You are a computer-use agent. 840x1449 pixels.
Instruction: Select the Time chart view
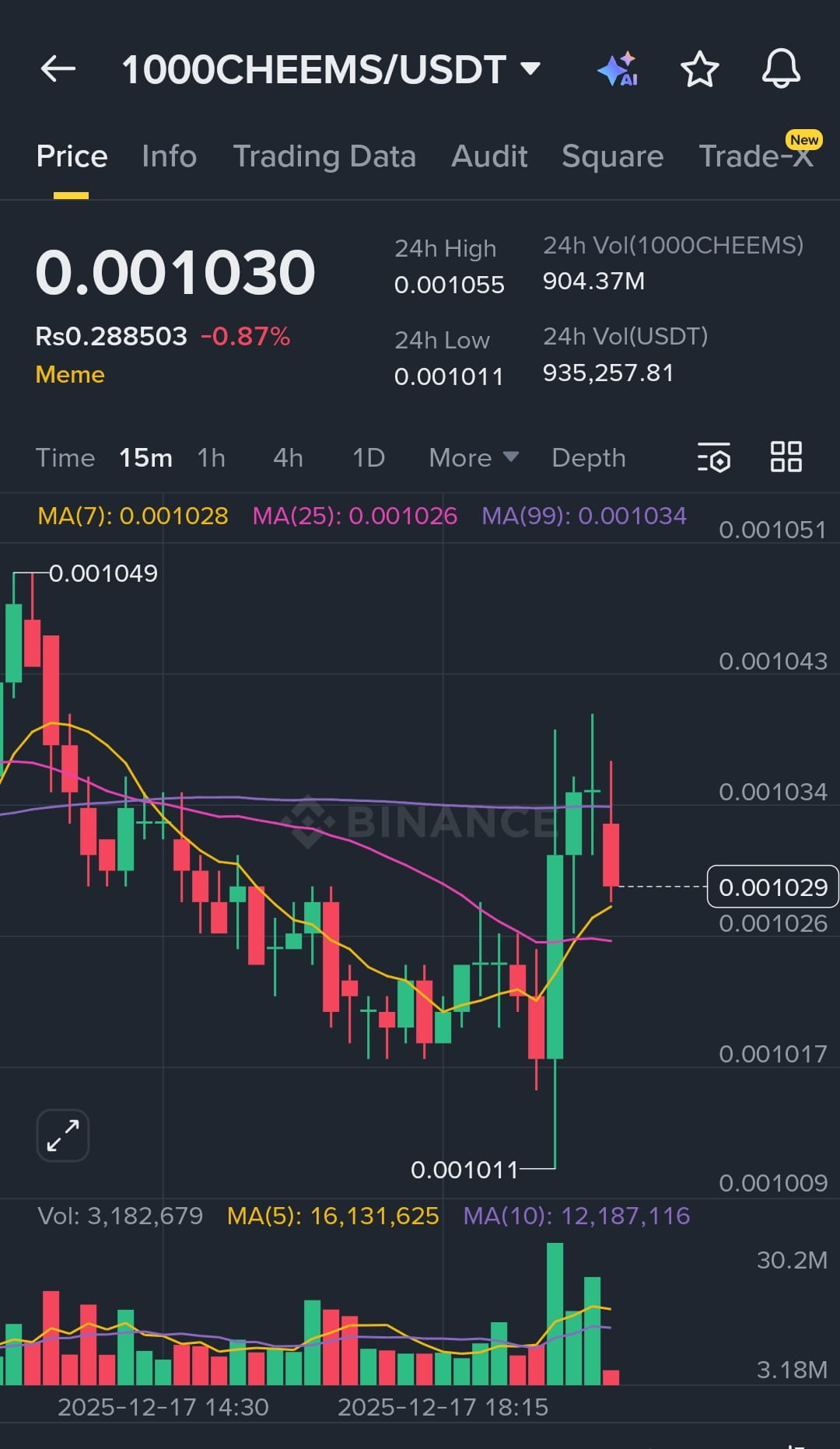point(65,458)
